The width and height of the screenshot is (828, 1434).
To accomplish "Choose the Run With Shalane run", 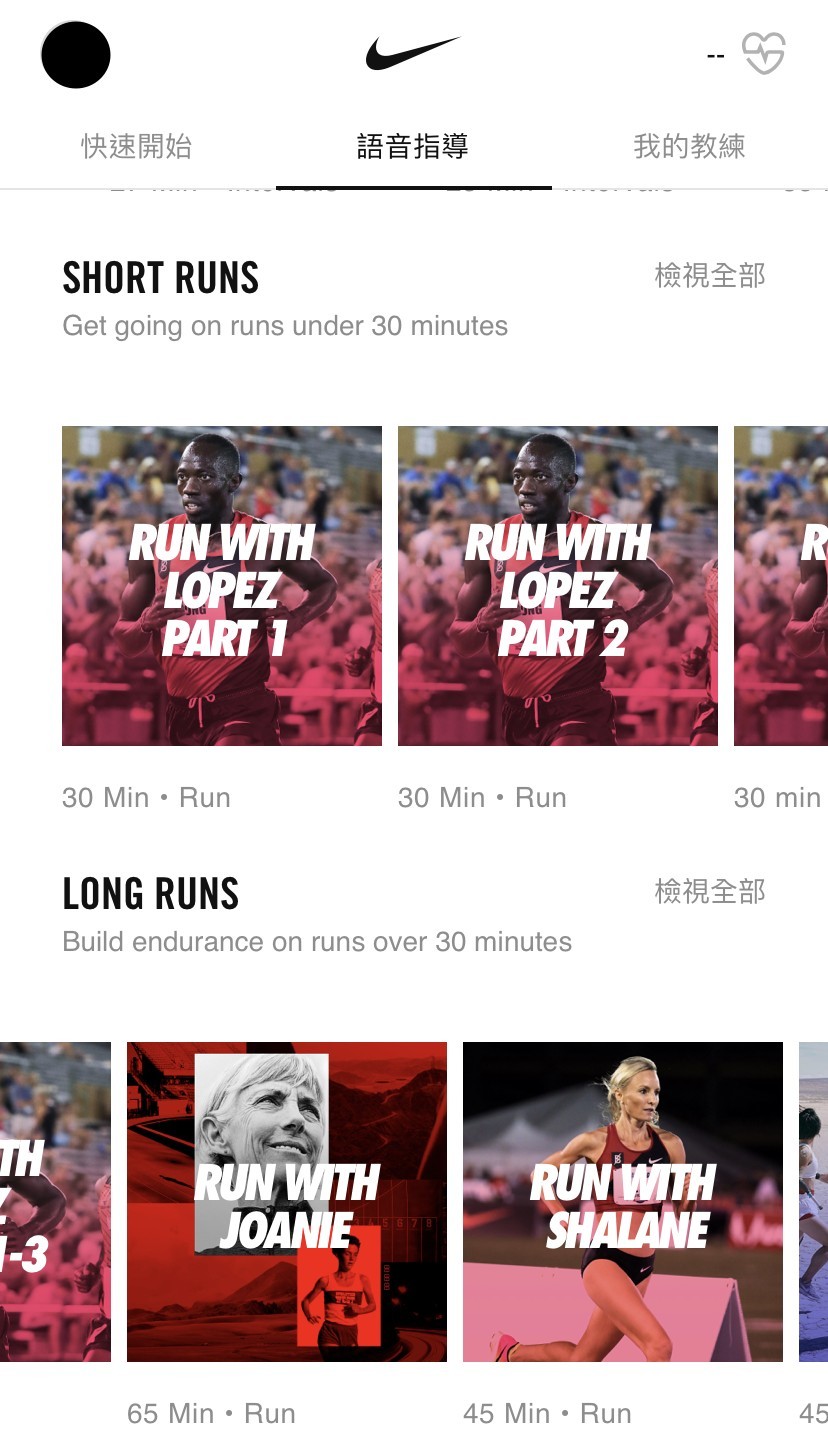I will pyautogui.click(x=623, y=1202).
